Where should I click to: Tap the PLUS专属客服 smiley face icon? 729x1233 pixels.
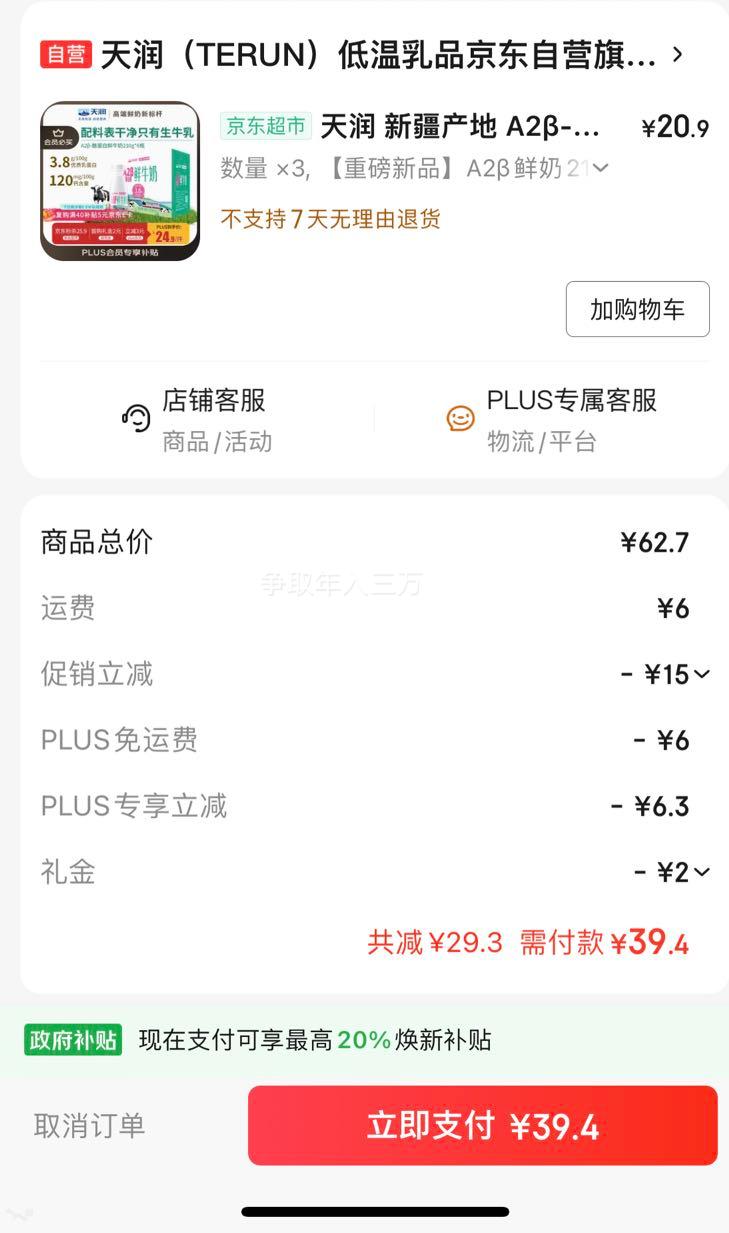pyautogui.click(x=460, y=419)
